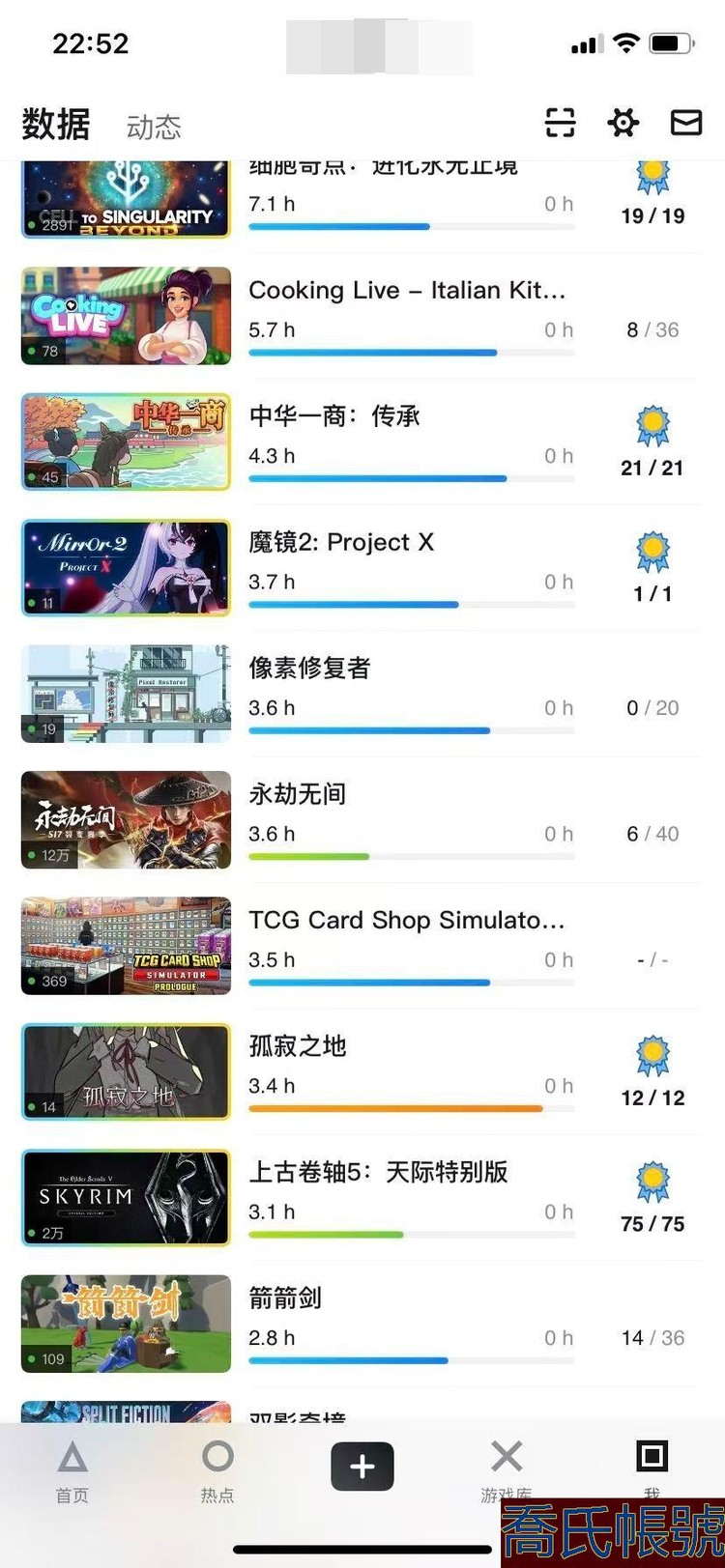Click the achievement medal for 孤寂之地
The height and width of the screenshot is (1568, 725).
(652, 1056)
